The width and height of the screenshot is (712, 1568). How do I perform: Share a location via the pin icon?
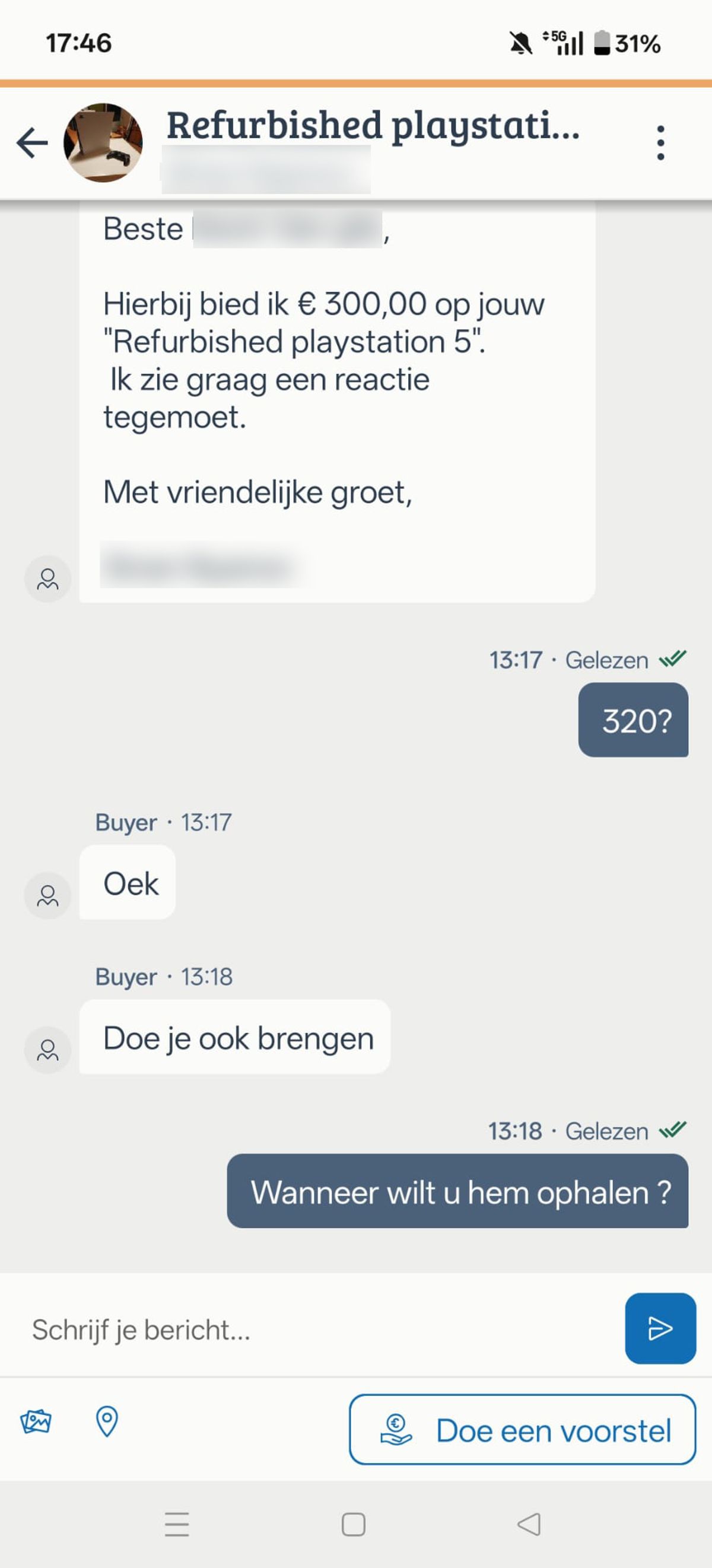pyautogui.click(x=107, y=1422)
